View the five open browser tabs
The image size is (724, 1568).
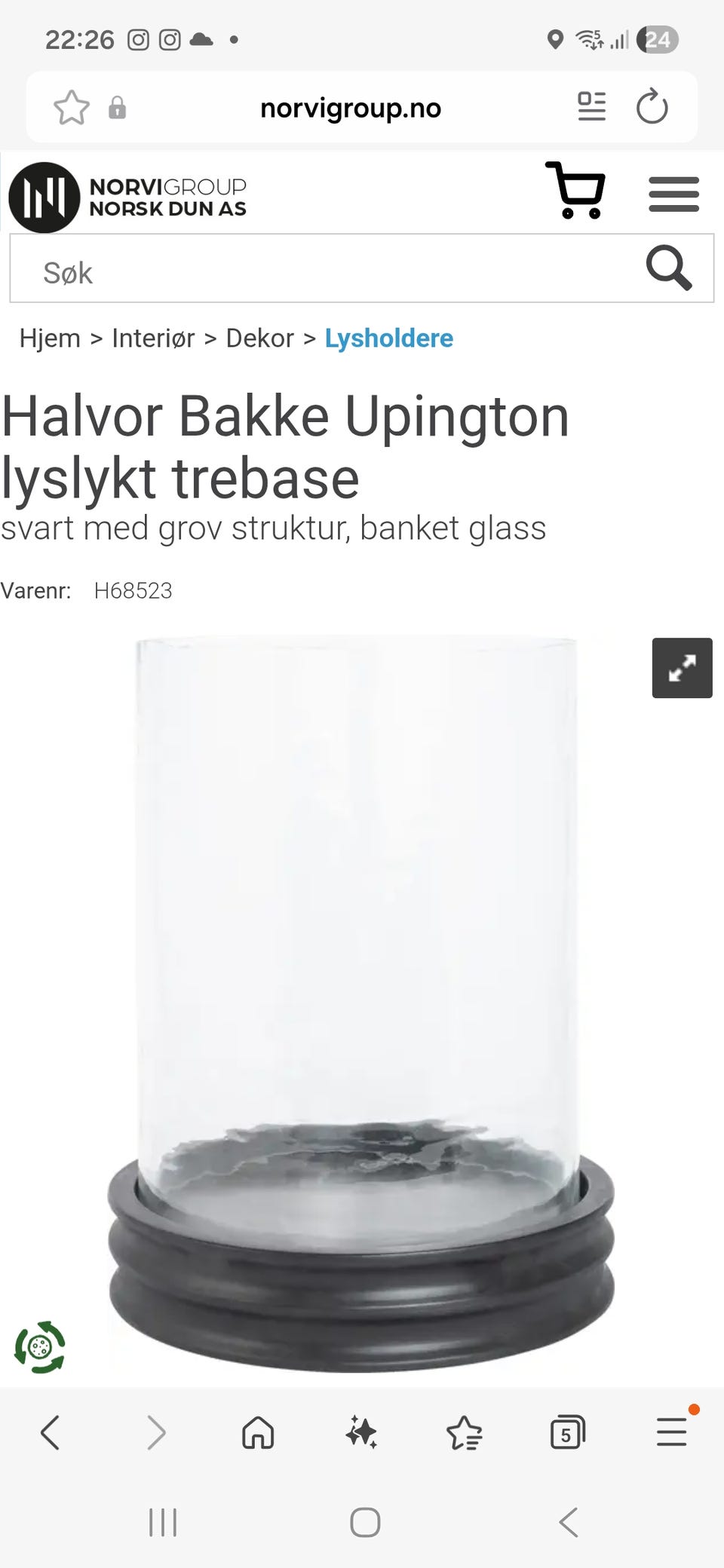(x=567, y=1432)
